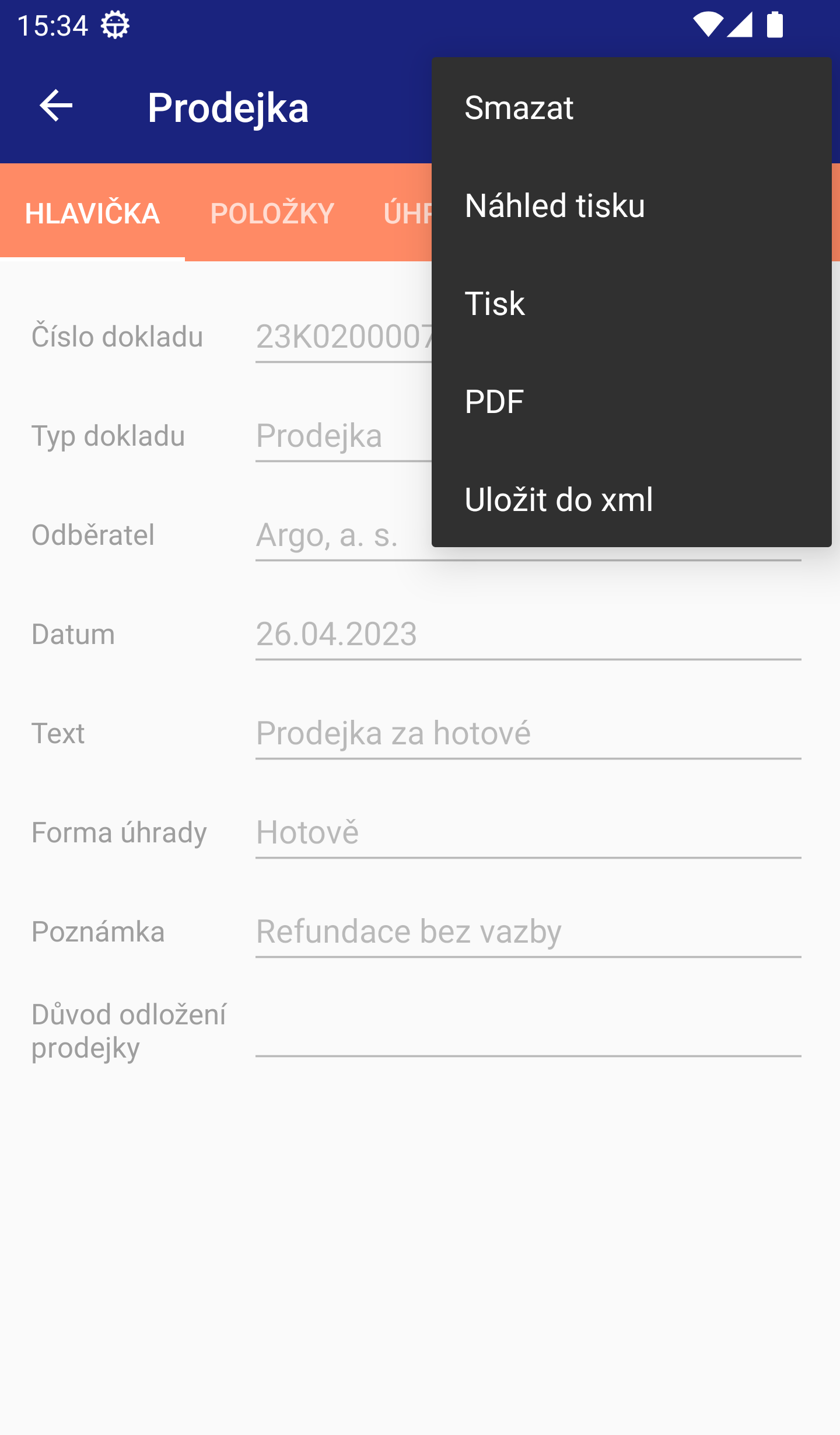The image size is (840, 1435).
Task: Go back with the arrow icon
Action: tap(56, 106)
